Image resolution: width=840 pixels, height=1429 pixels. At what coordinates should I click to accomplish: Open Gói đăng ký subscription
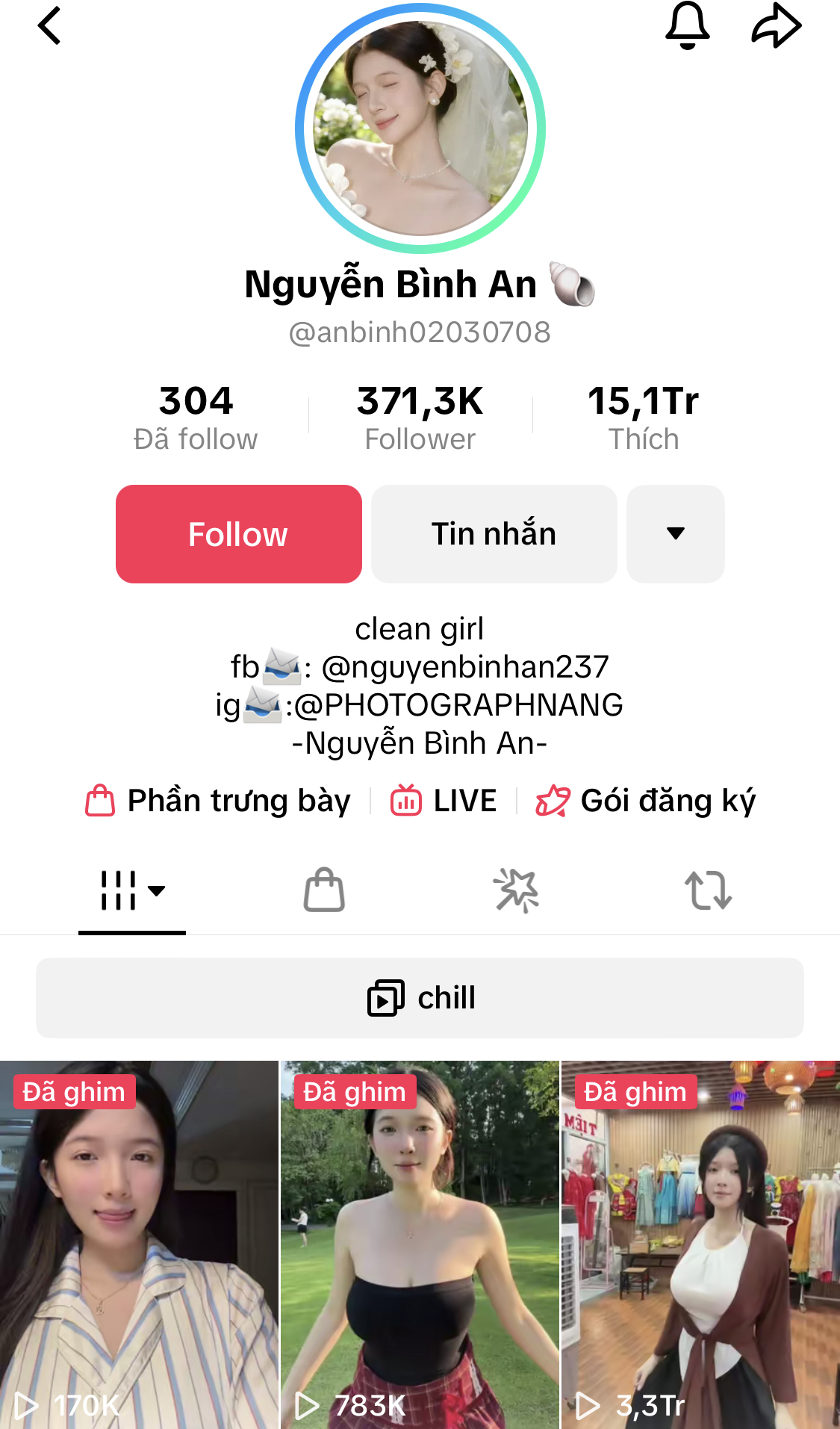pyautogui.click(x=646, y=801)
